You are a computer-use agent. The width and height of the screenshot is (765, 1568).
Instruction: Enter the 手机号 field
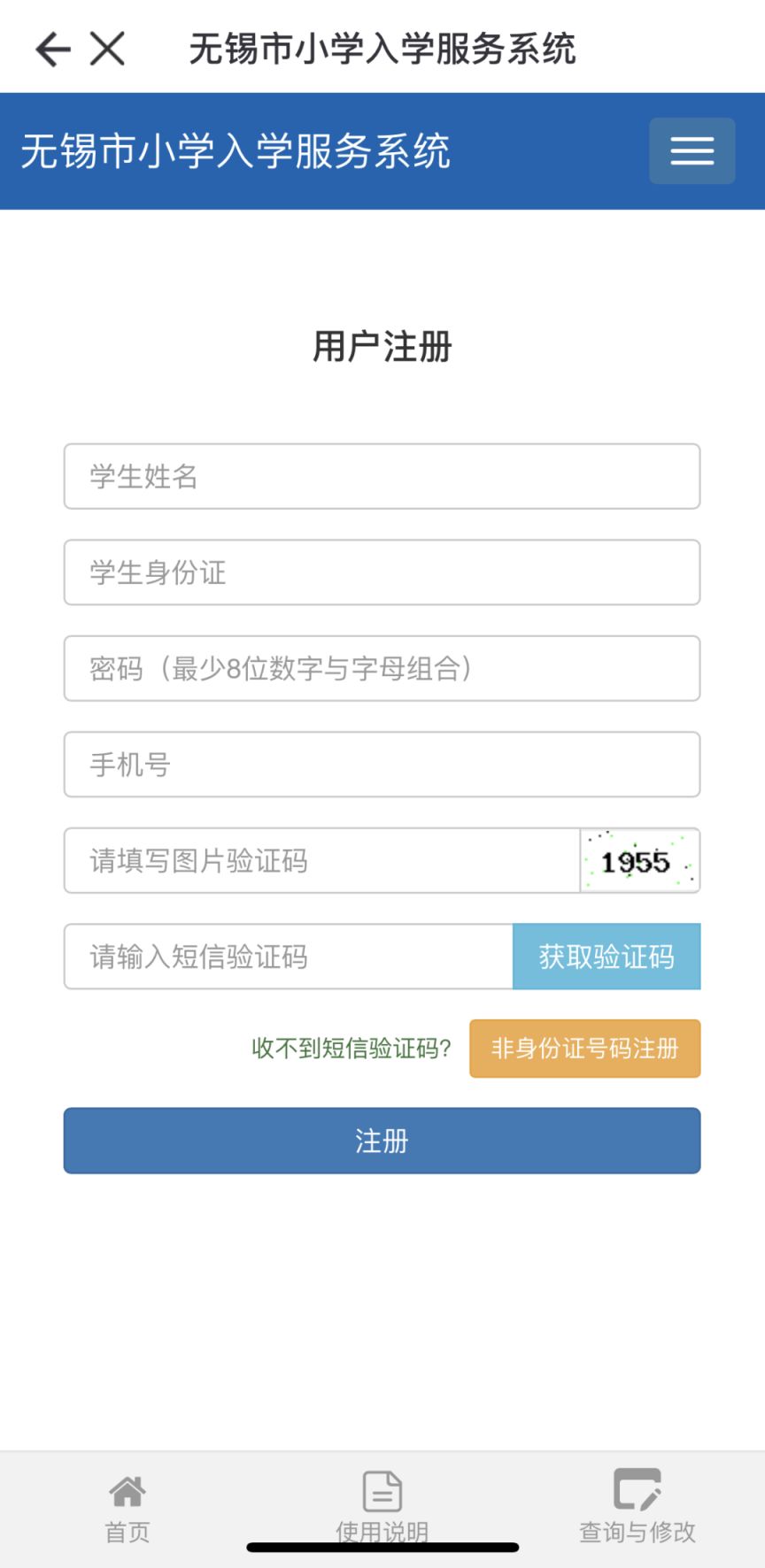[x=382, y=765]
